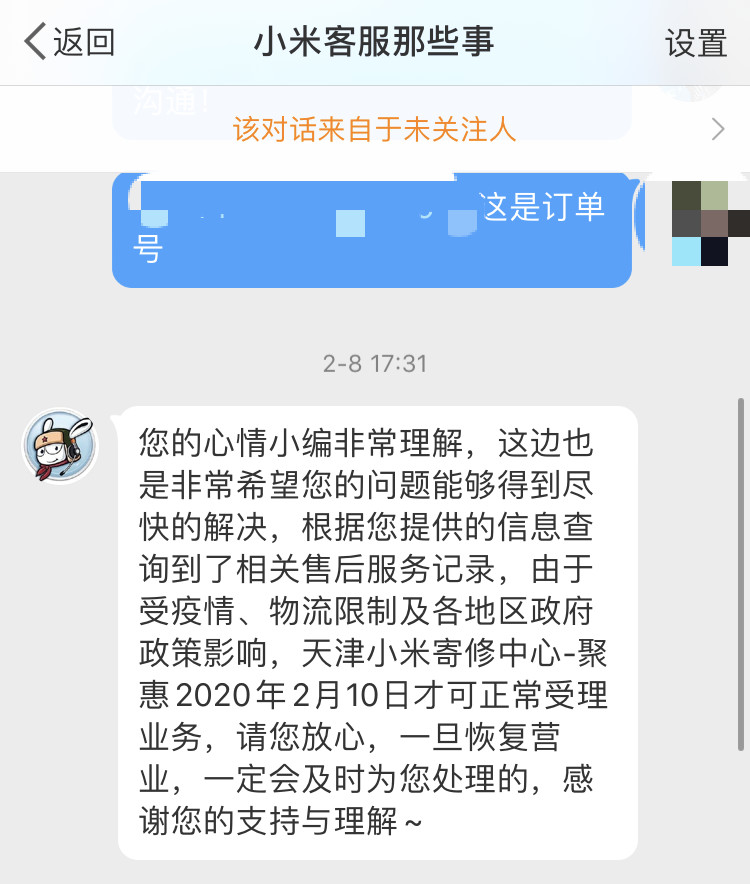Tap my own pixelated avatar
The image size is (750, 884).
click(708, 224)
